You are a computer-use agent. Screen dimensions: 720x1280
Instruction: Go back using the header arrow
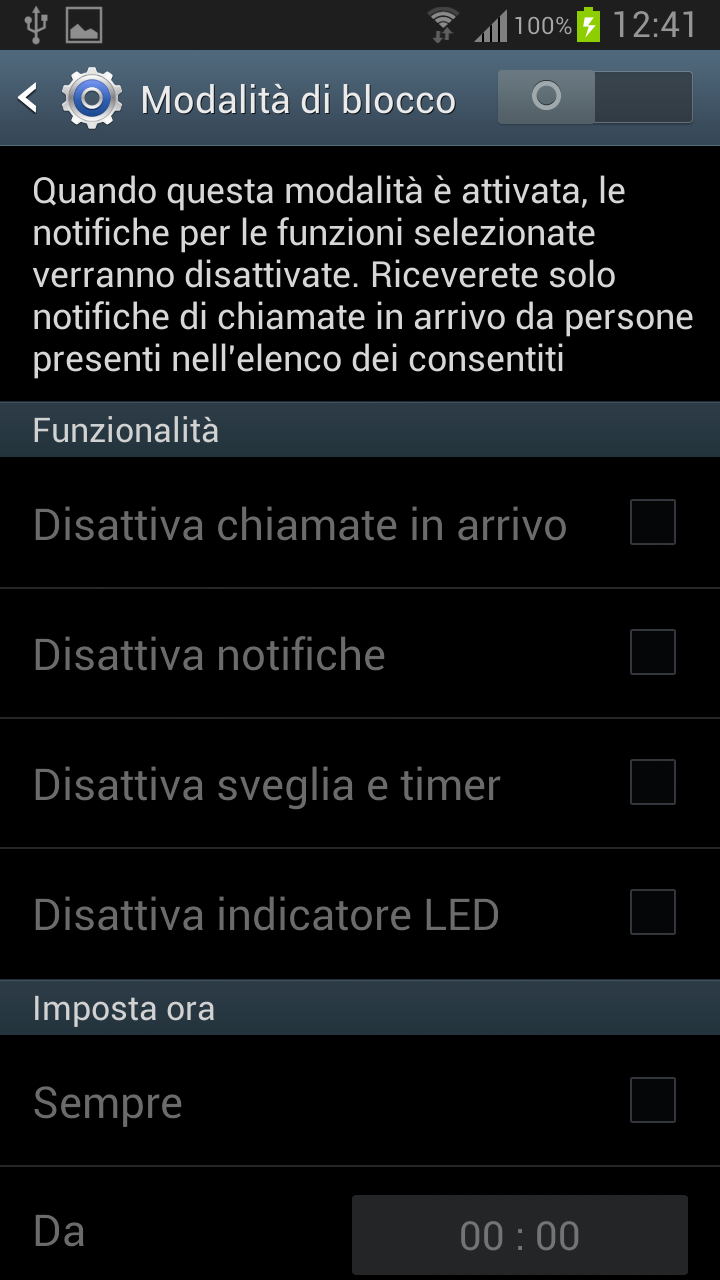point(28,98)
